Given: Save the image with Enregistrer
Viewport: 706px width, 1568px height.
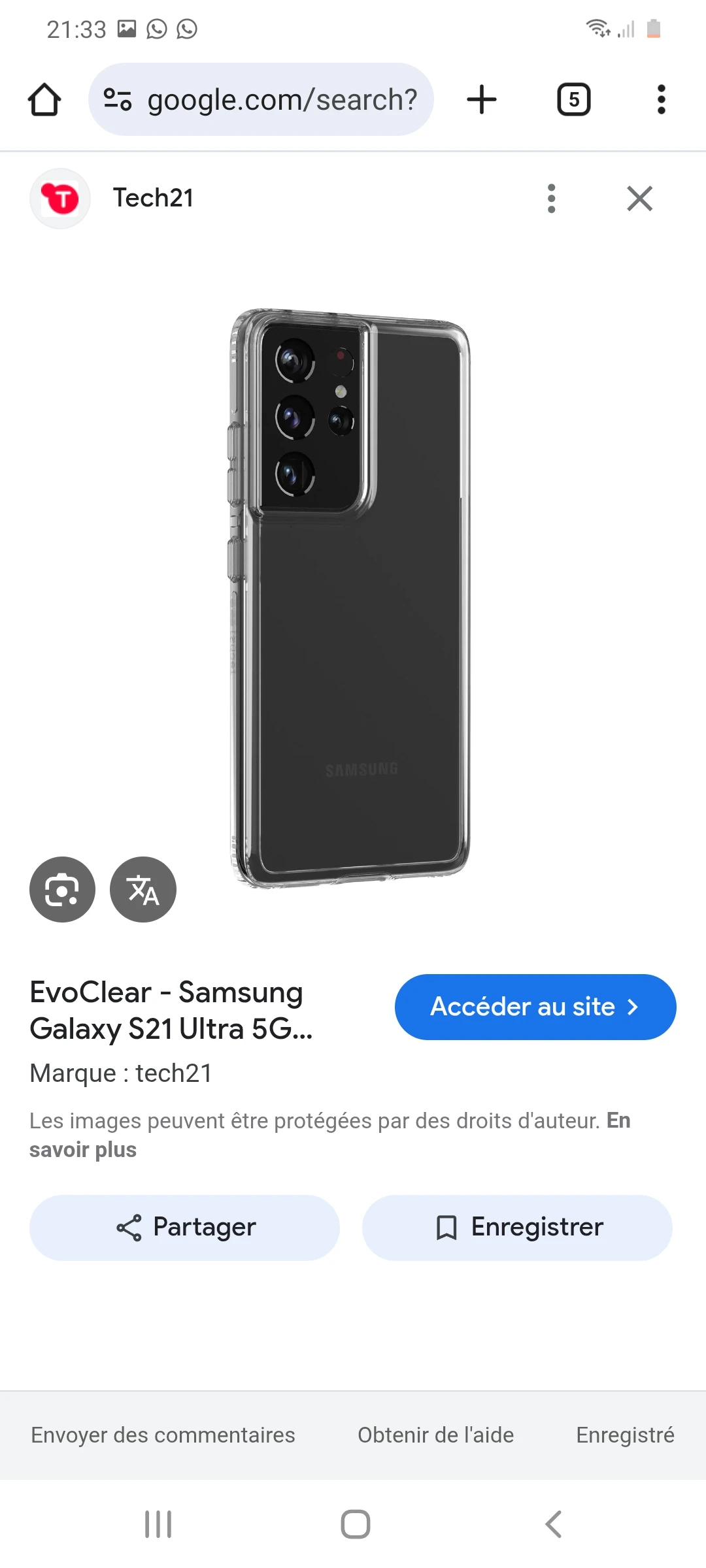Looking at the screenshot, I should [x=517, y=1228].
